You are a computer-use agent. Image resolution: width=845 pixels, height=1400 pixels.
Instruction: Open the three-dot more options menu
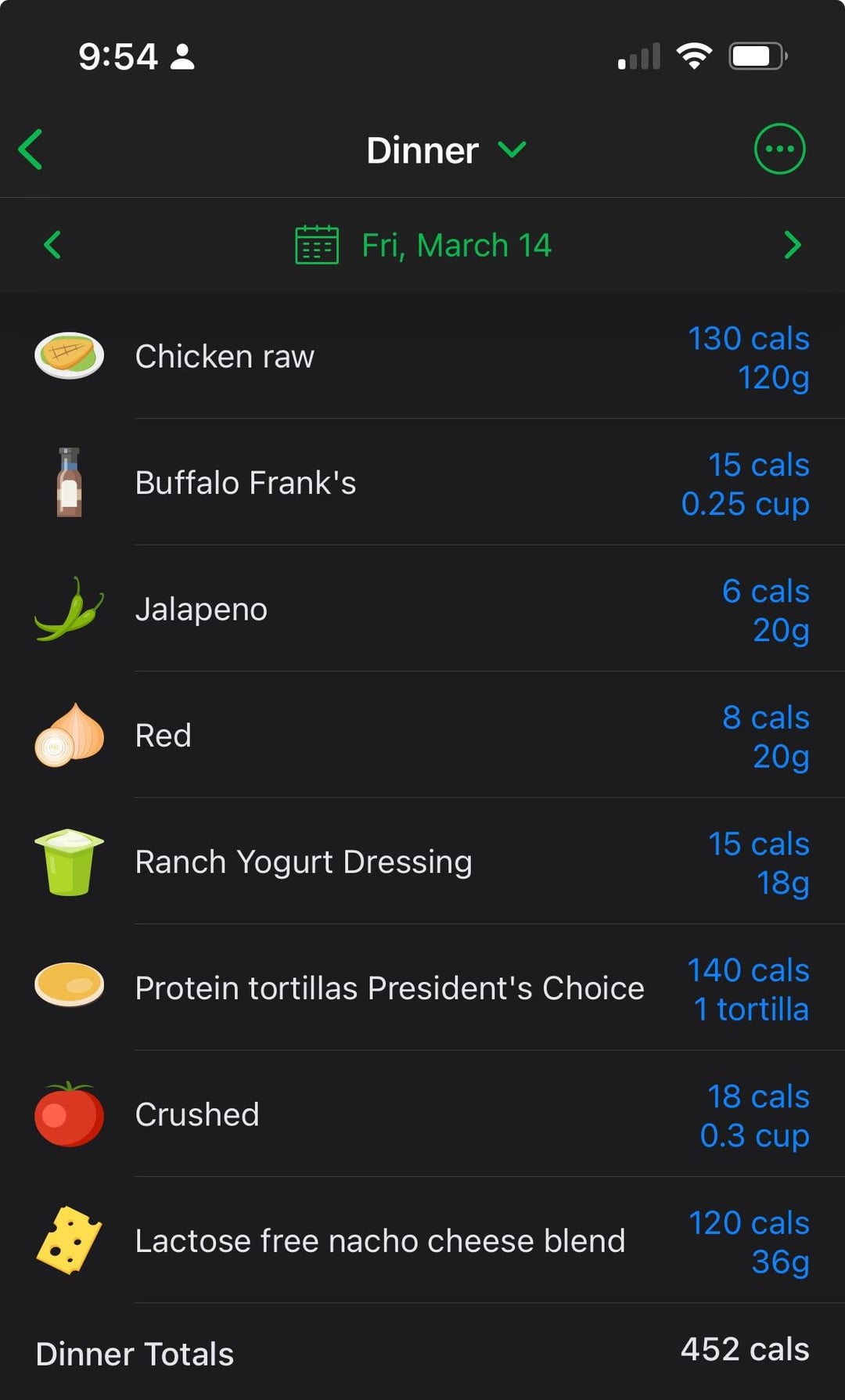tap(779, 149)
